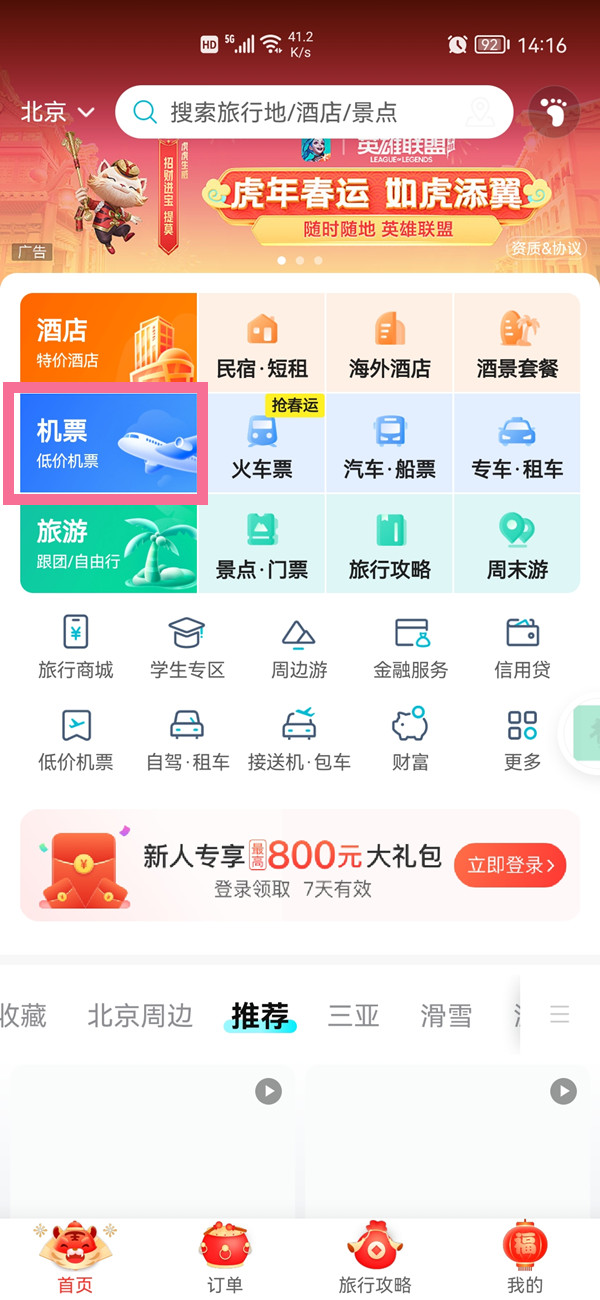Screen dimensions: 600x1300
Task: Open 学生专区 student zone
Action: [187, 647]
